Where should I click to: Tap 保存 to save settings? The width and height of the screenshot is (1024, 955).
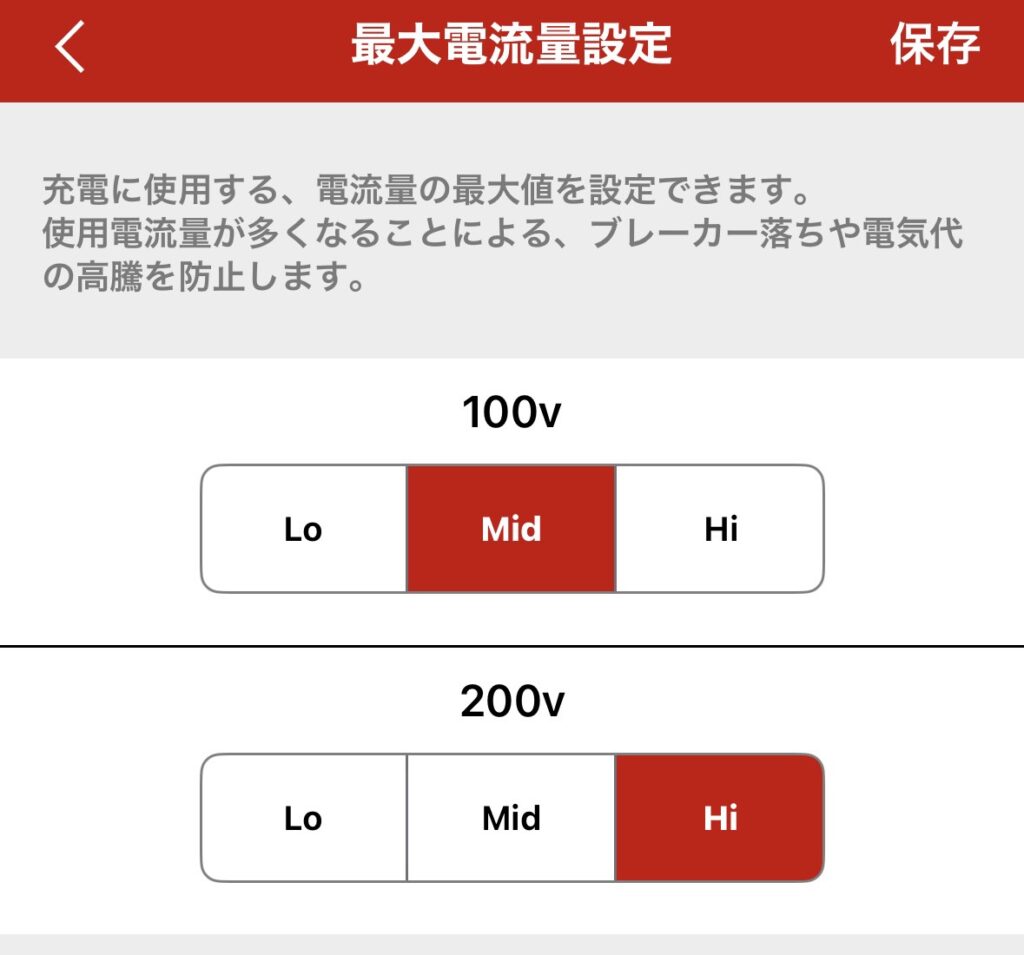(934, 46)
